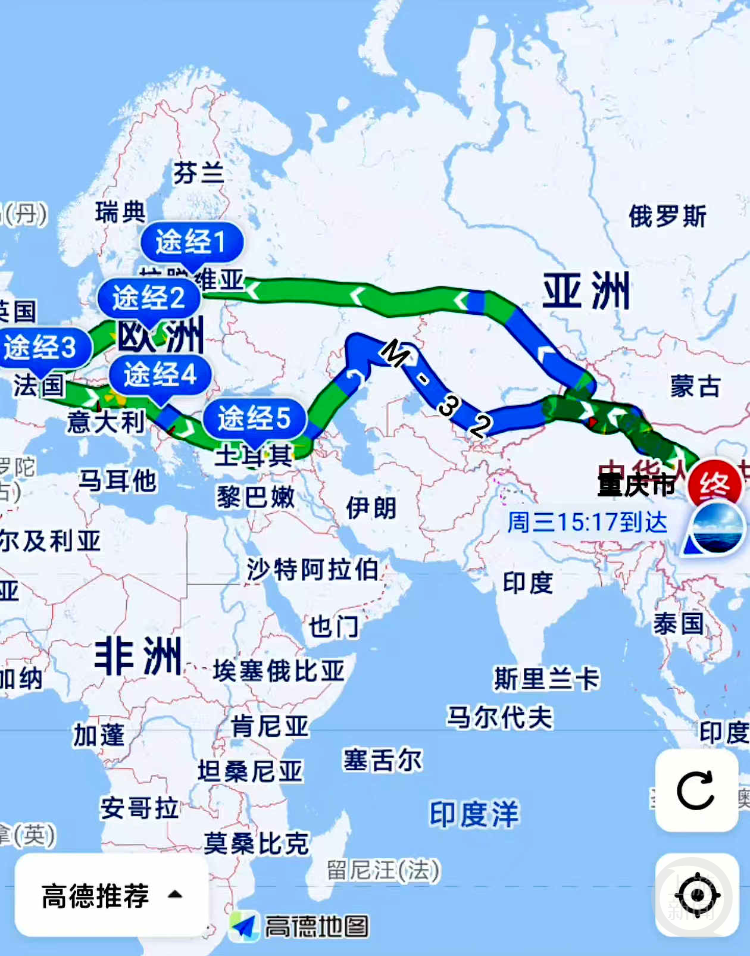The height and width of the screenshot is (956, 750).
Task: Tap the red 终 destination marker
Action: click(x=716, y=484)
